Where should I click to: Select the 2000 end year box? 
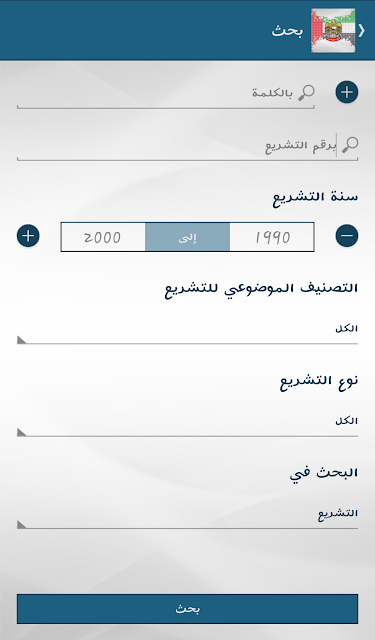point(103,237)
